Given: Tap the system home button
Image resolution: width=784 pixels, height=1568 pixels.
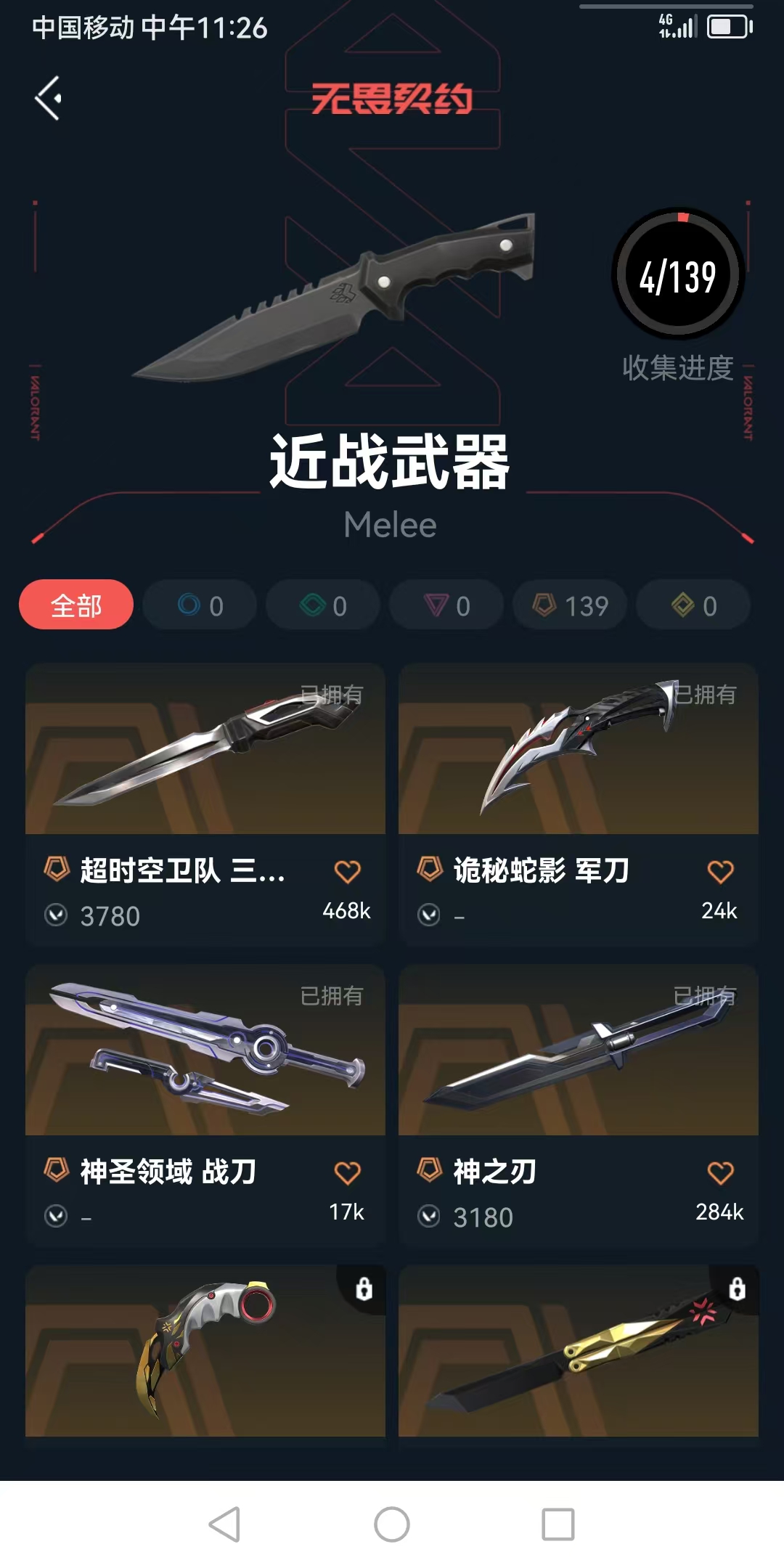Looking at the screenshot, I should [392, 1524].
